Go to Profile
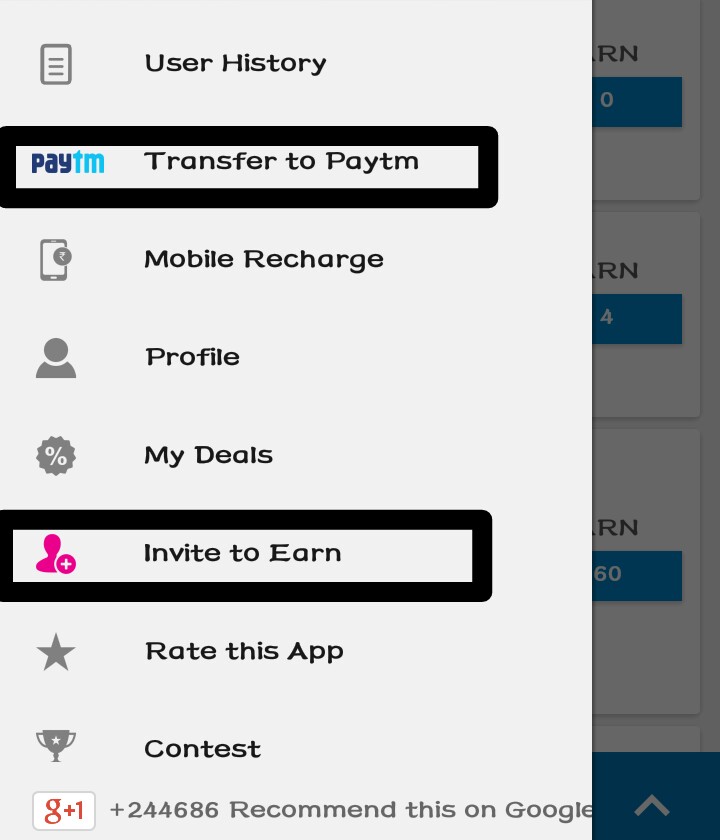 (x=192, y=357)
